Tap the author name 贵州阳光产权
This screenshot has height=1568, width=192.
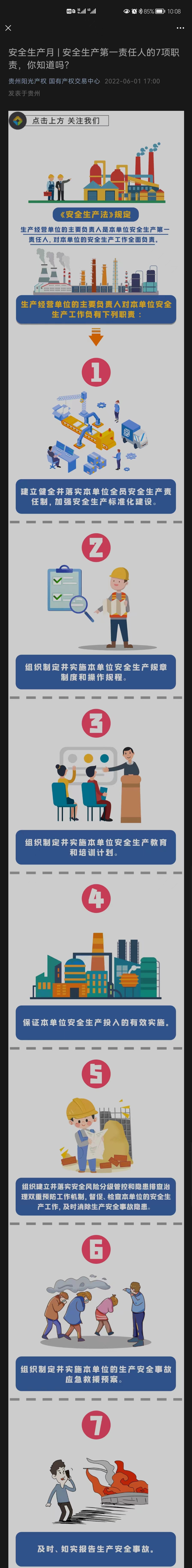pyautogui.click(x=27, y=81)
